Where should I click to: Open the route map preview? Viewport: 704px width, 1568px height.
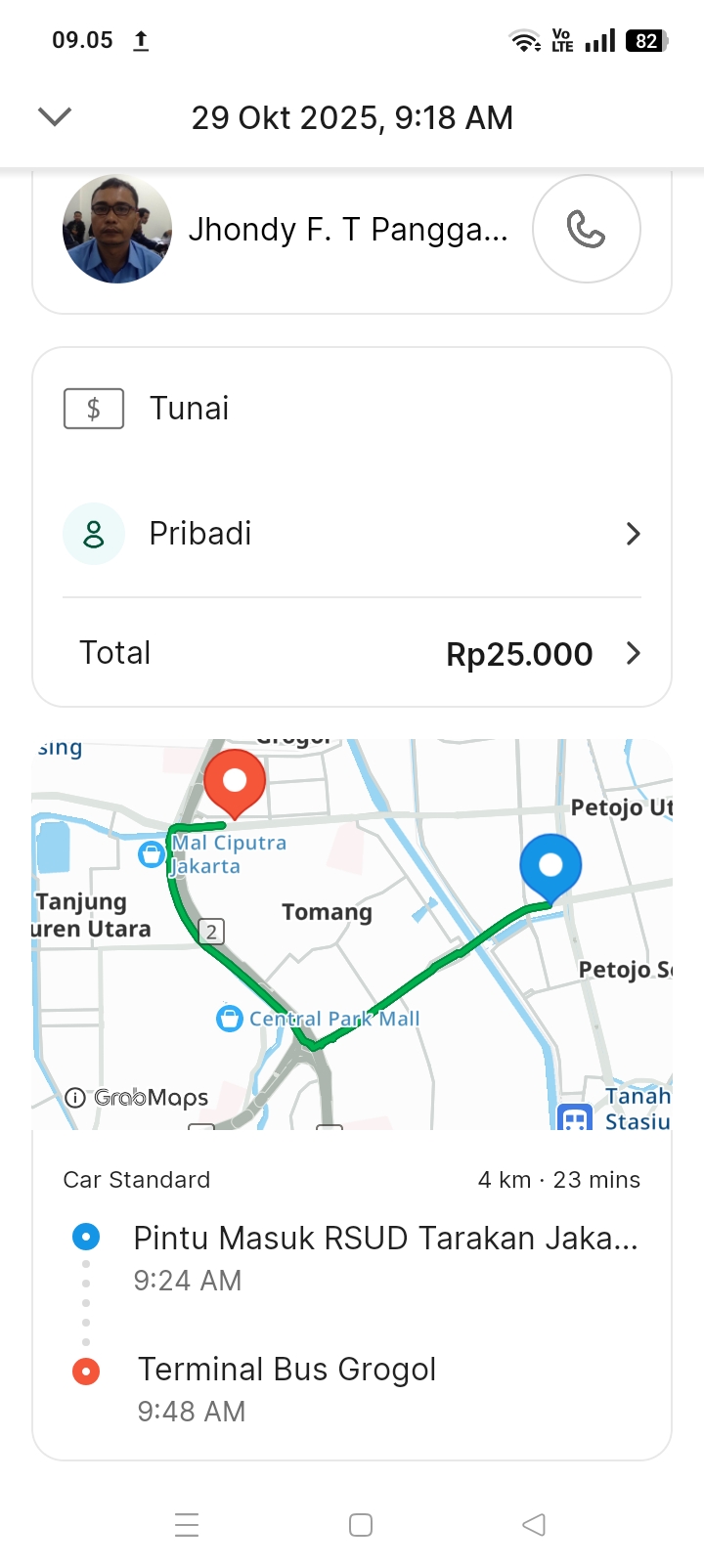click(x=352, y=934)
